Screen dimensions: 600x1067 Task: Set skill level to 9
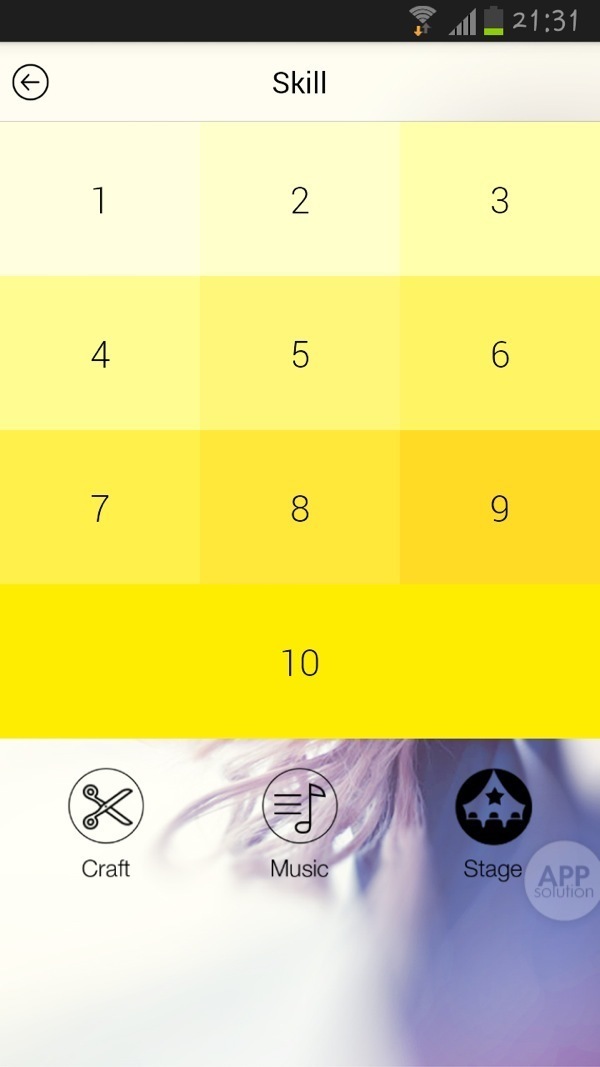point(500,508)
